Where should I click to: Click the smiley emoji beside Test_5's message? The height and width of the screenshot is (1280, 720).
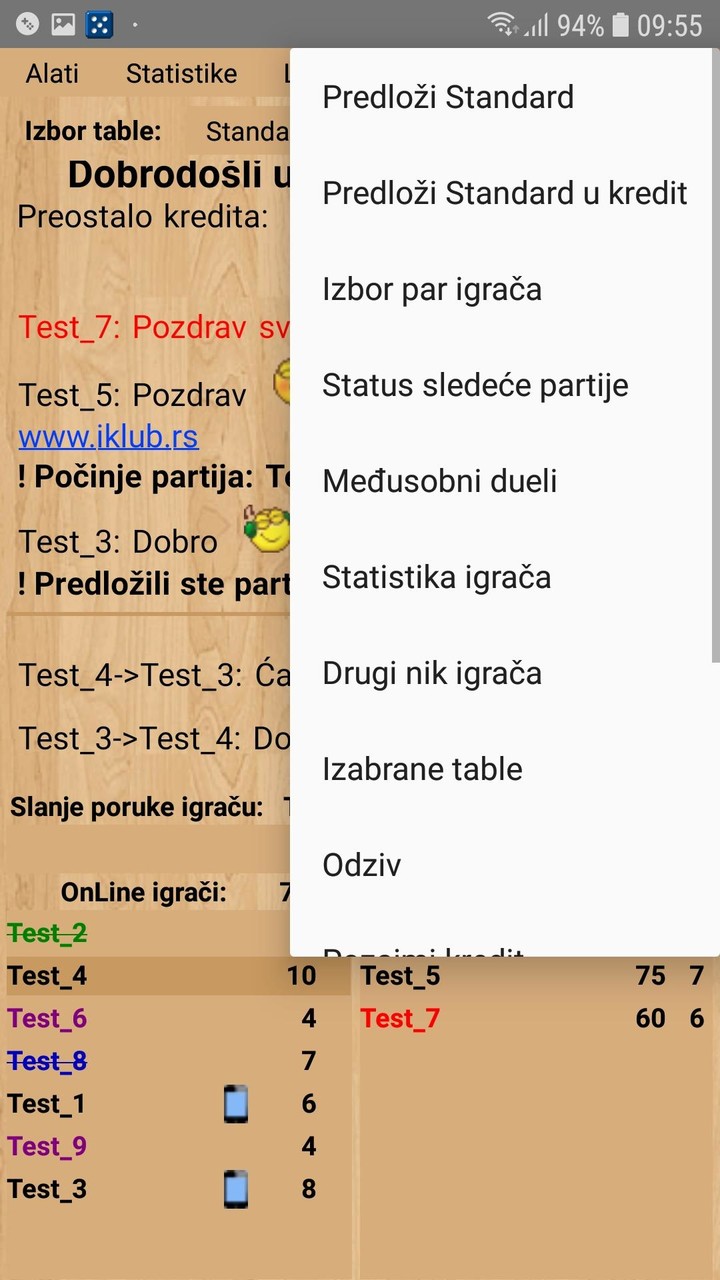point(281,383)
